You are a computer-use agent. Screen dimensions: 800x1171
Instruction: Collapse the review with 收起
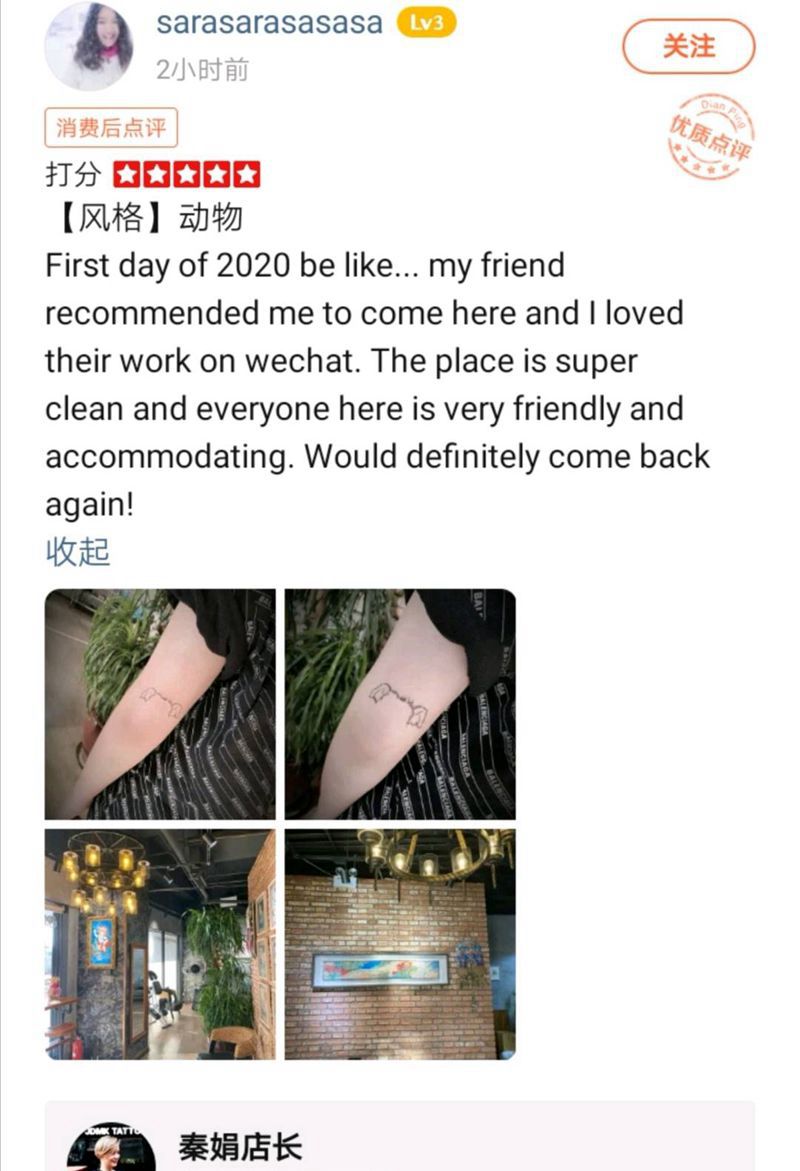click(x=77, y=551)
